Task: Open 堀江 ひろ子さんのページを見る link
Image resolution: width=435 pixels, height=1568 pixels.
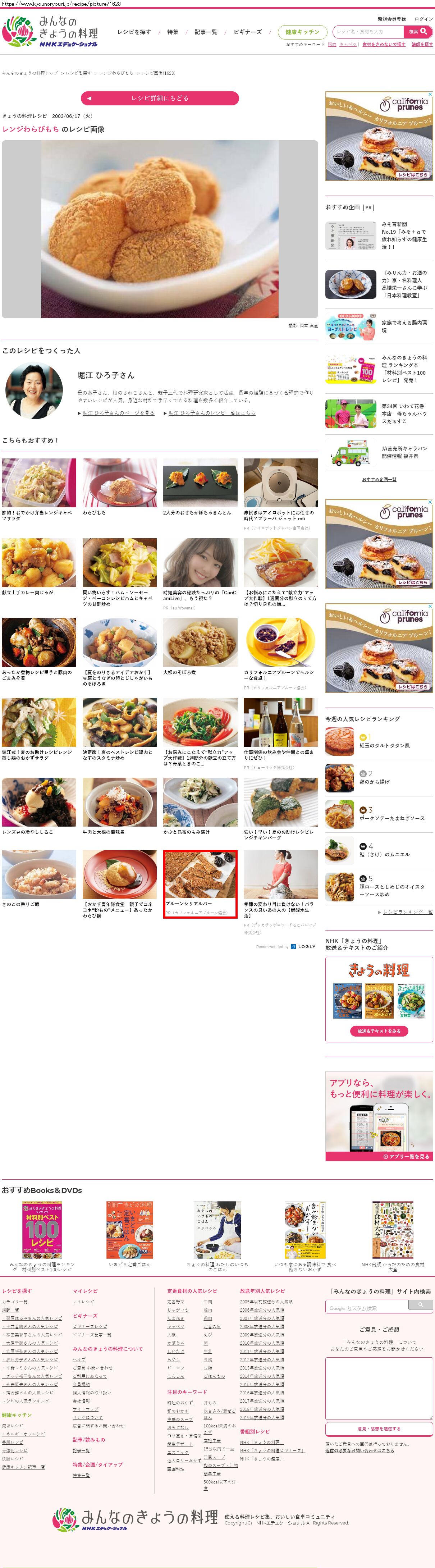Action: coord(118,413)
